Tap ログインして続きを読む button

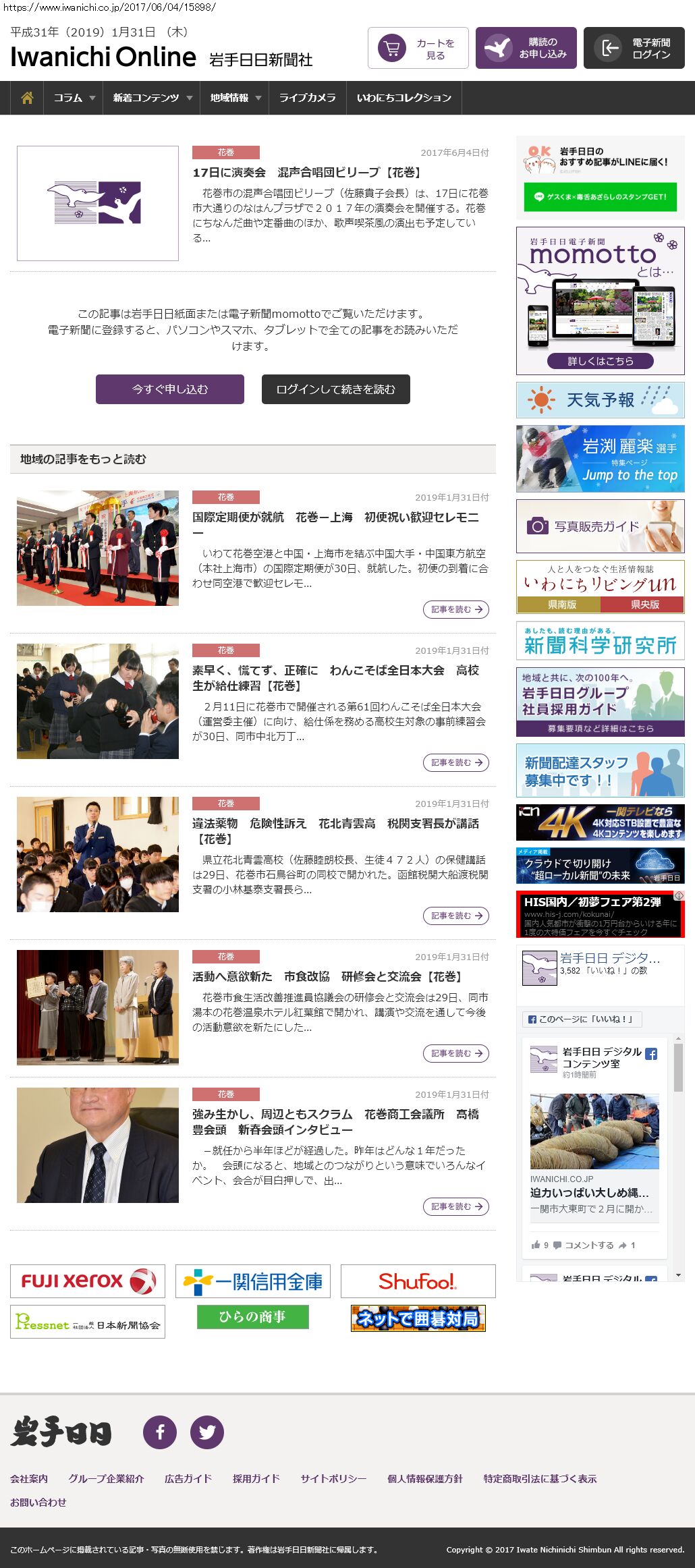click(335, 389)
